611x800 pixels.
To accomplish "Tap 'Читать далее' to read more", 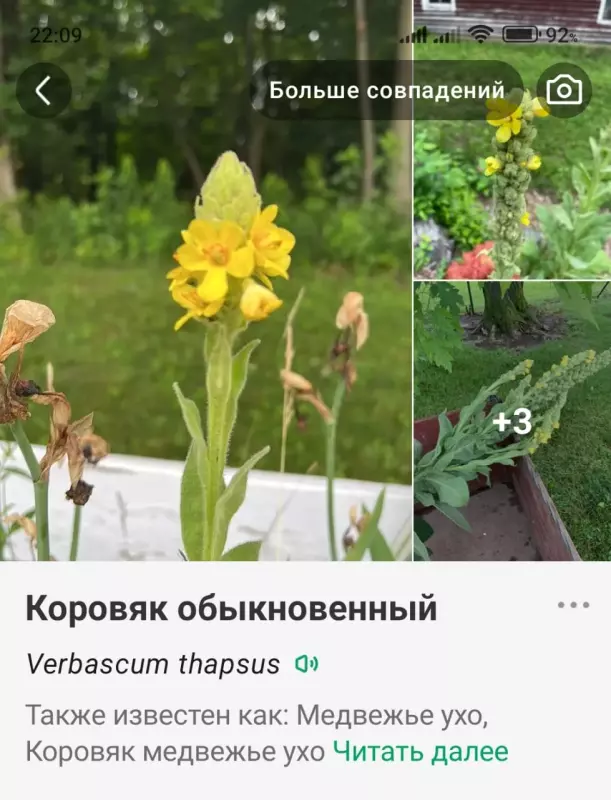I will (420, 752).
